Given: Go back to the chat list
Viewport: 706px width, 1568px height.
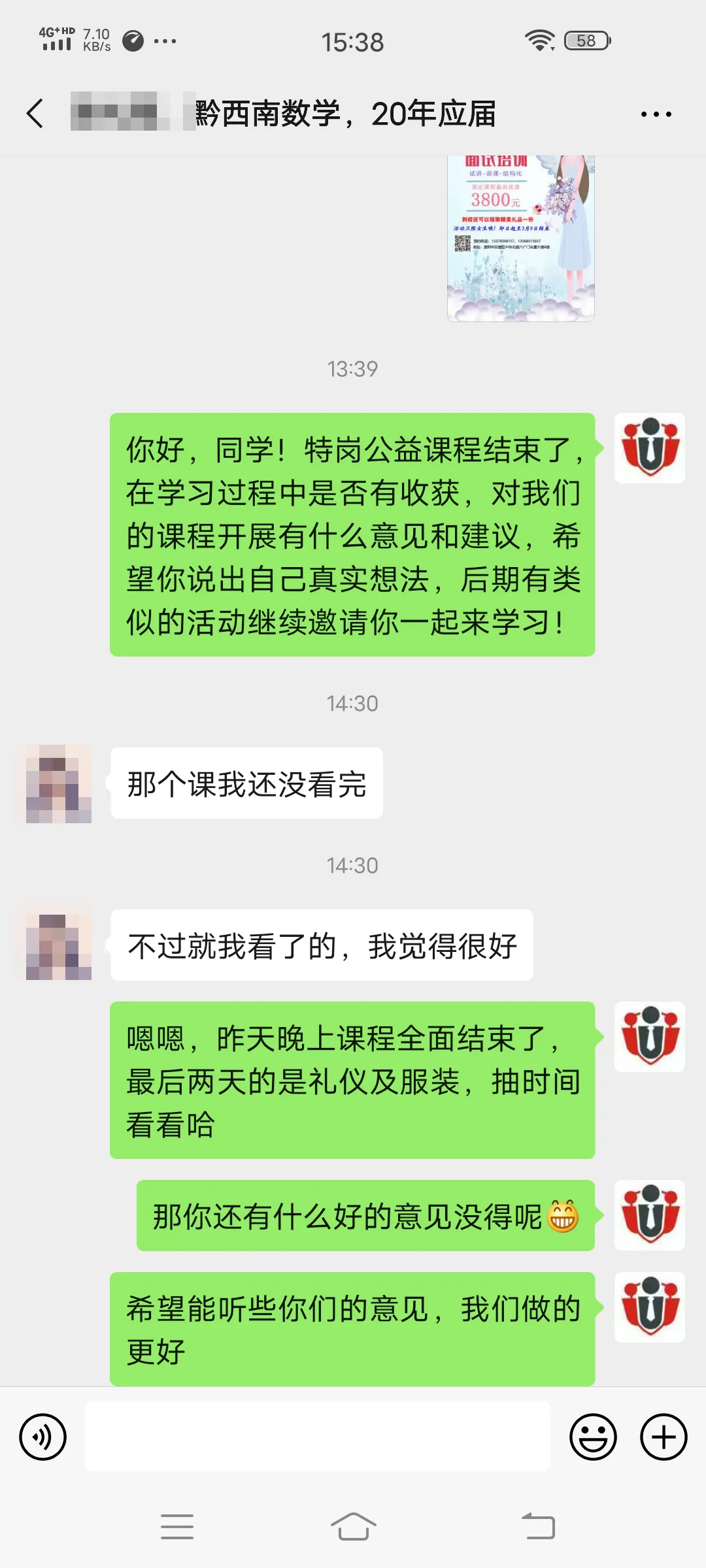Looking at the screenshot, I should [x=35, y=114].
